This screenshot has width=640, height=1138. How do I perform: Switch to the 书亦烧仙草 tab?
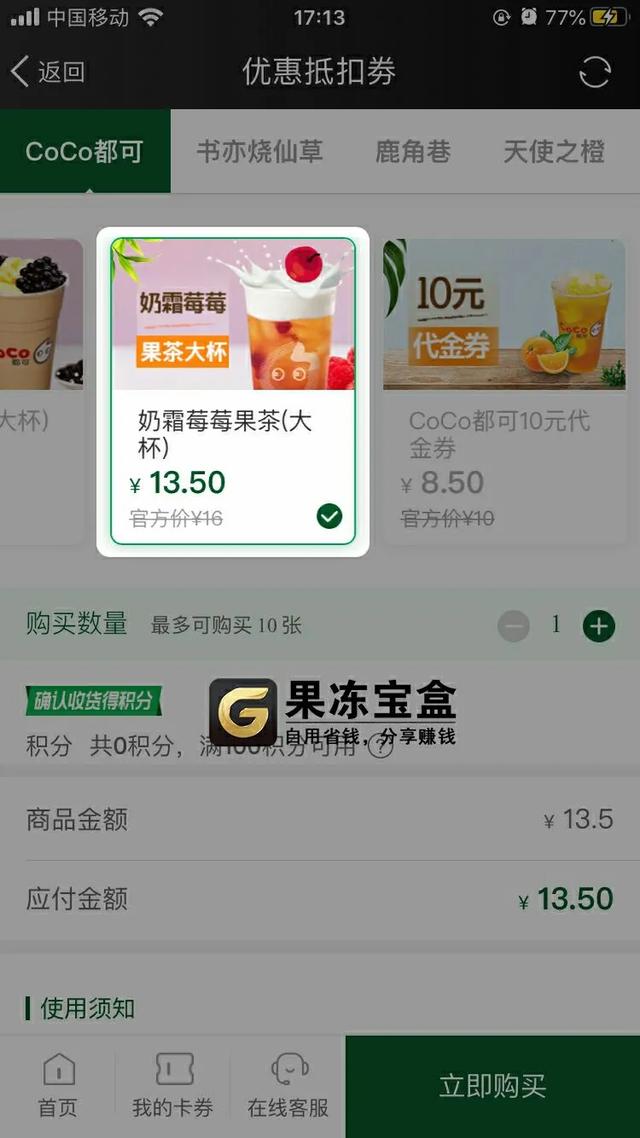[x=259, y=152]
